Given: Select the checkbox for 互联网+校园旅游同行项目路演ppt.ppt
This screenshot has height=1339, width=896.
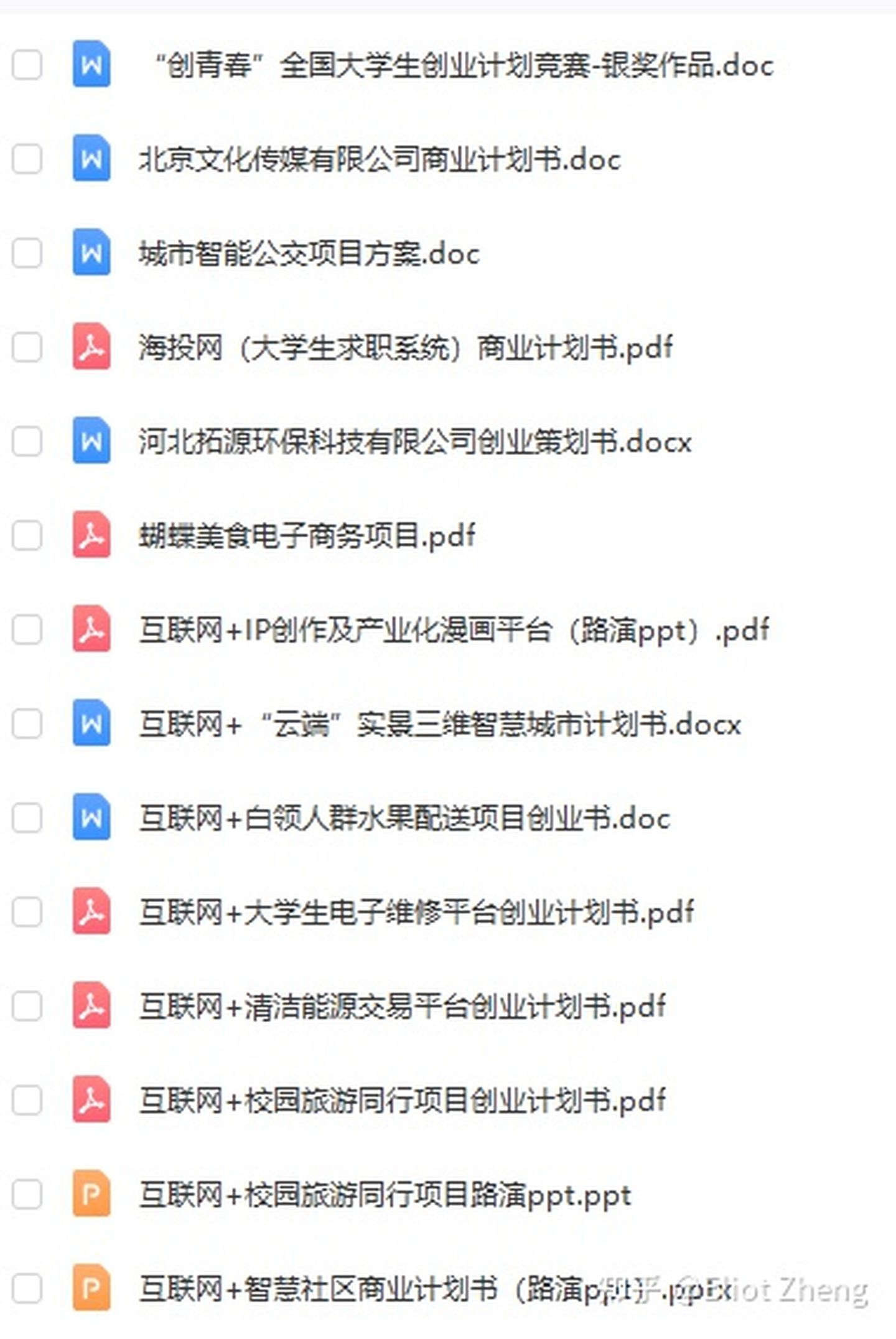Looking at the screenshot, I should coord(27,1194).
